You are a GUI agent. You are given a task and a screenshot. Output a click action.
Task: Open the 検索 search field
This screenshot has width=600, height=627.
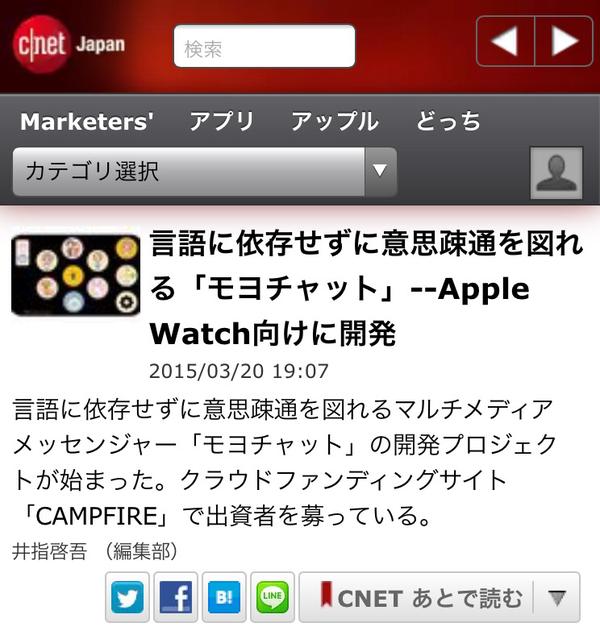tap(264, 46)
